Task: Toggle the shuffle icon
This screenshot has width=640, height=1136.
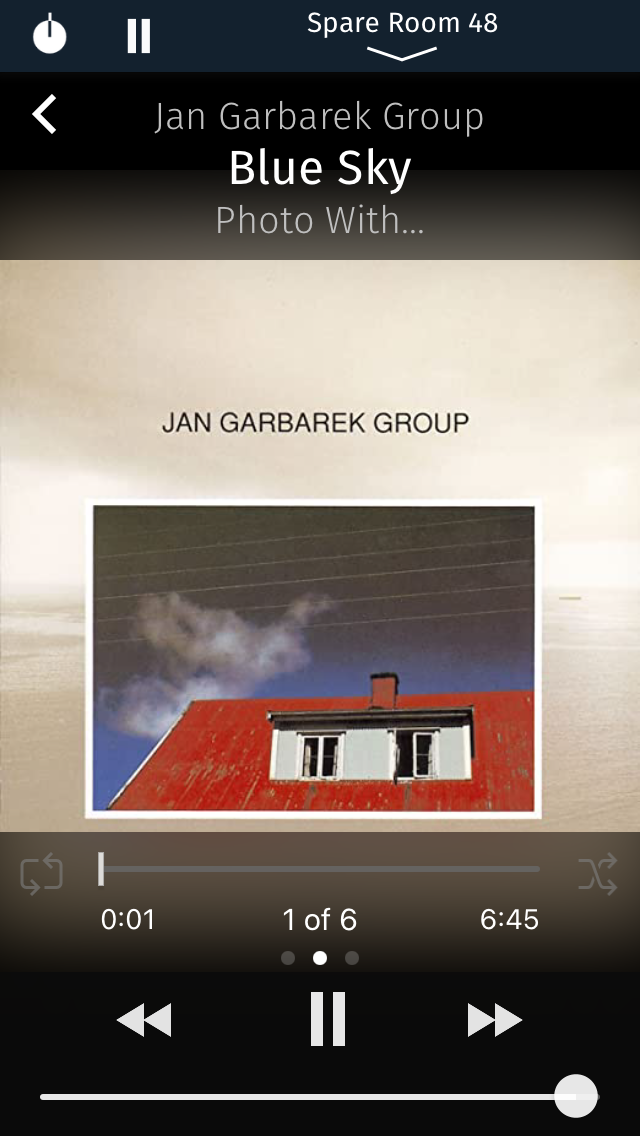Action: (598, 874)
